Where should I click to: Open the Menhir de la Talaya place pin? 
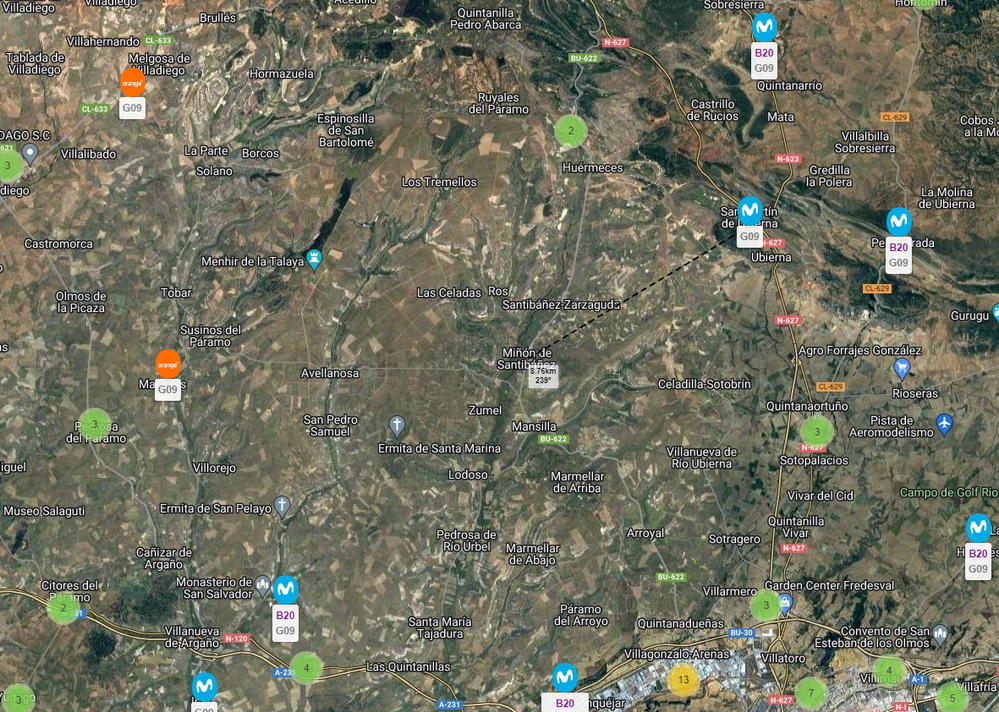315,259
